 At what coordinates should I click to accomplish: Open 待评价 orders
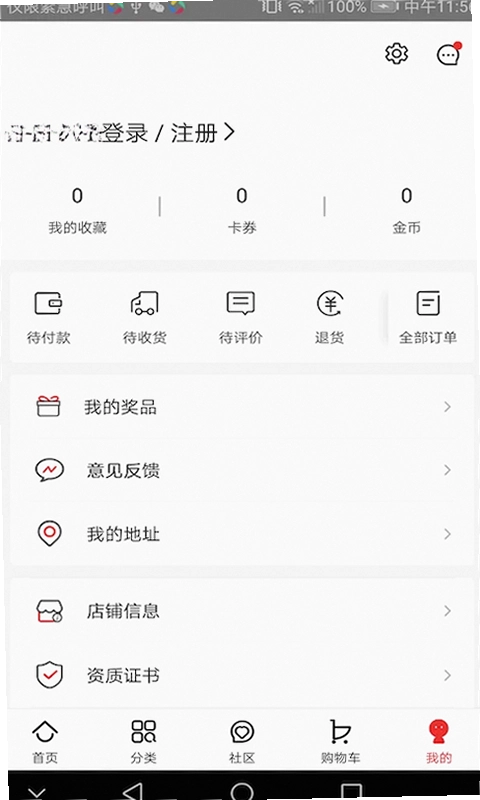pyautogui.click(x=240, y=317)
